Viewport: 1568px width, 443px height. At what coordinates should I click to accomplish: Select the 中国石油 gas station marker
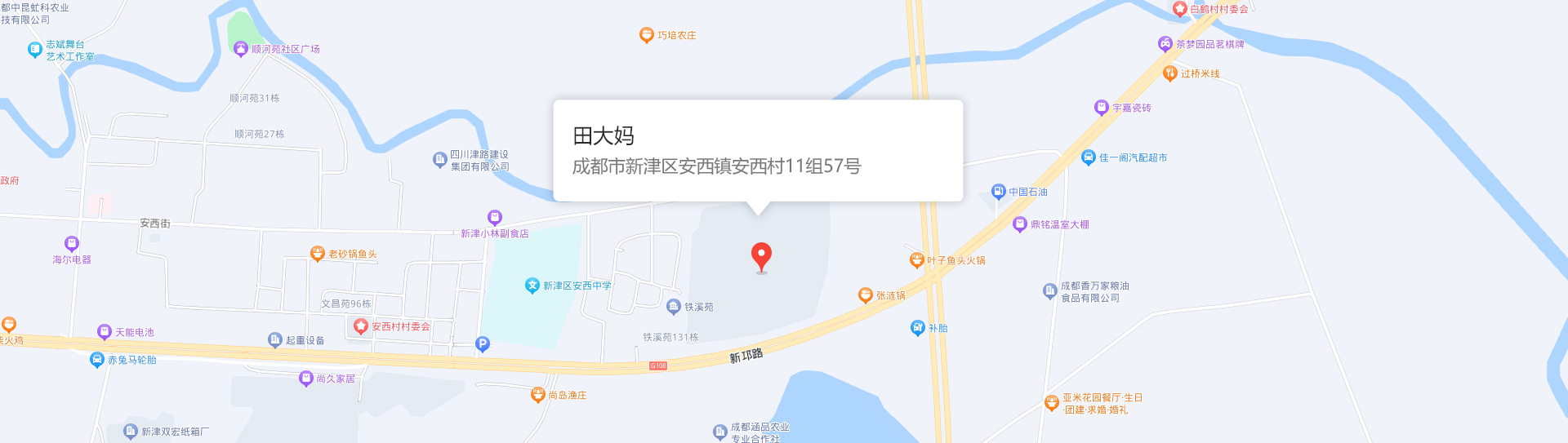[x=998, y=192]
